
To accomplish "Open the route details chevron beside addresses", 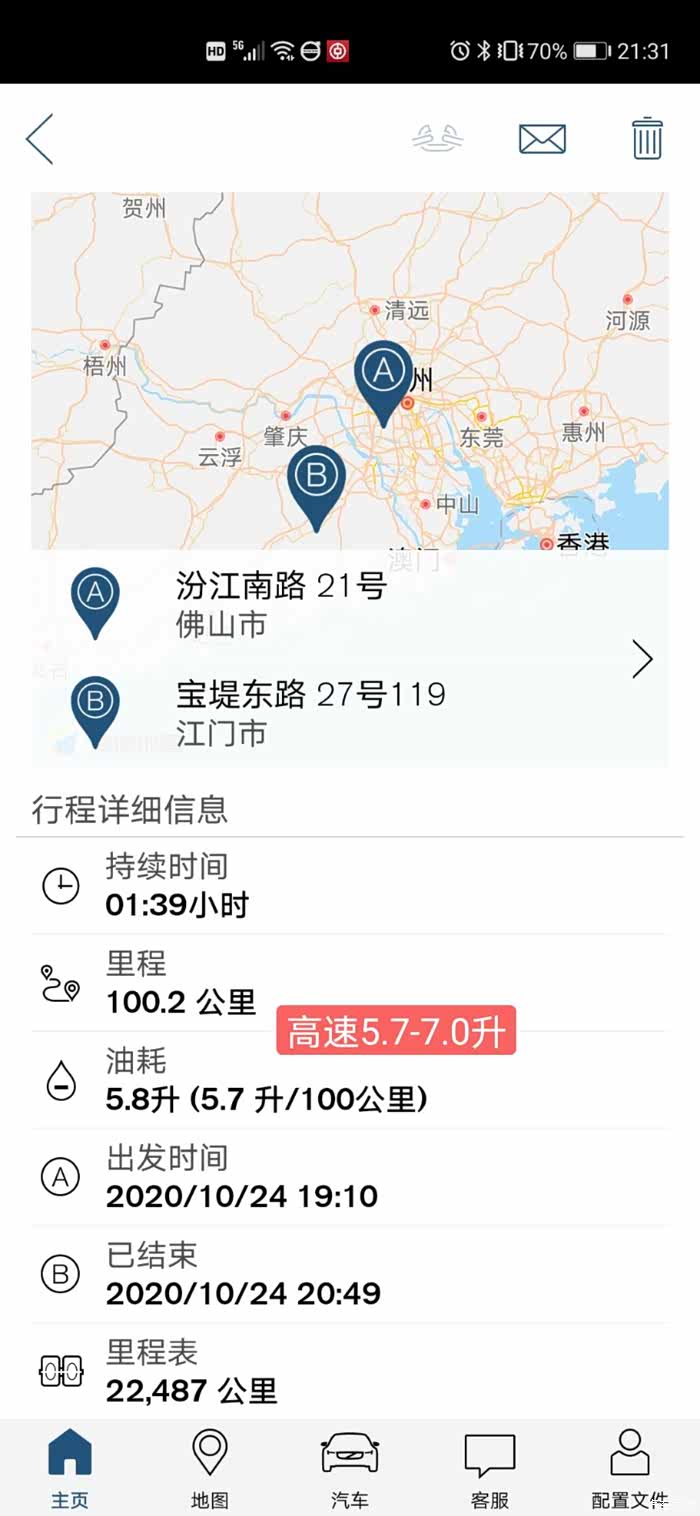I will pos(643,659).
